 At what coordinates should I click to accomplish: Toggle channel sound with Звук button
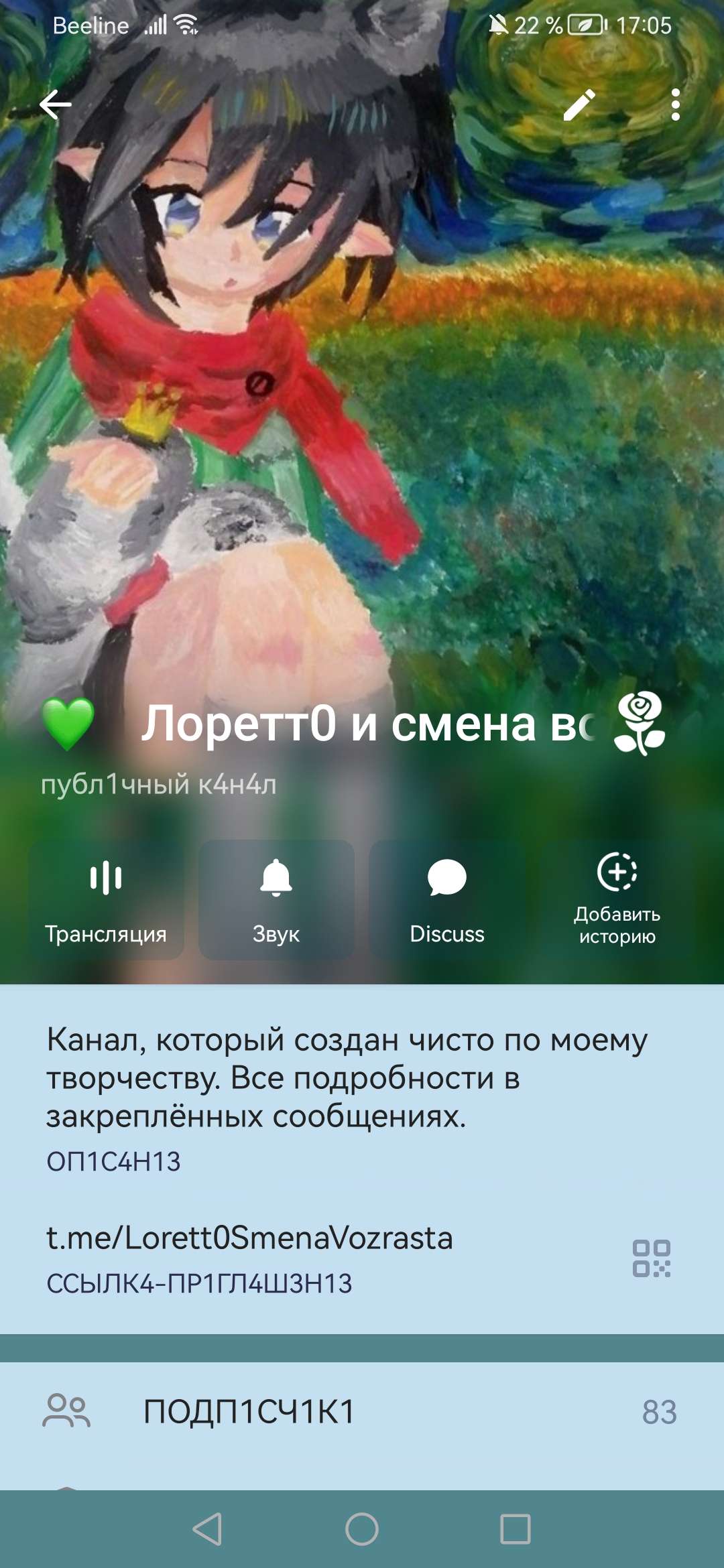pyautogui.click(x=276, y=900)
